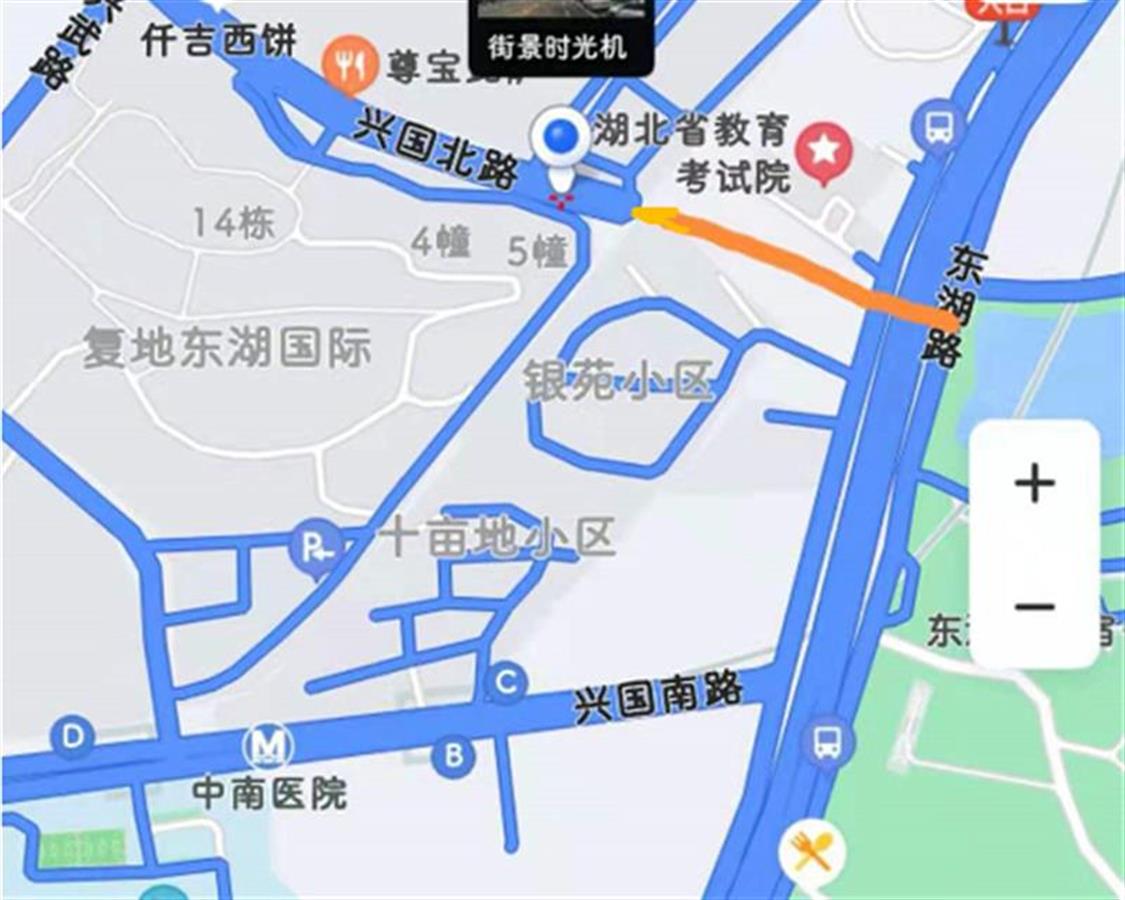Select metro exit B marker
The height and width of the screenshot is (900, 1125).
point(453,755)
